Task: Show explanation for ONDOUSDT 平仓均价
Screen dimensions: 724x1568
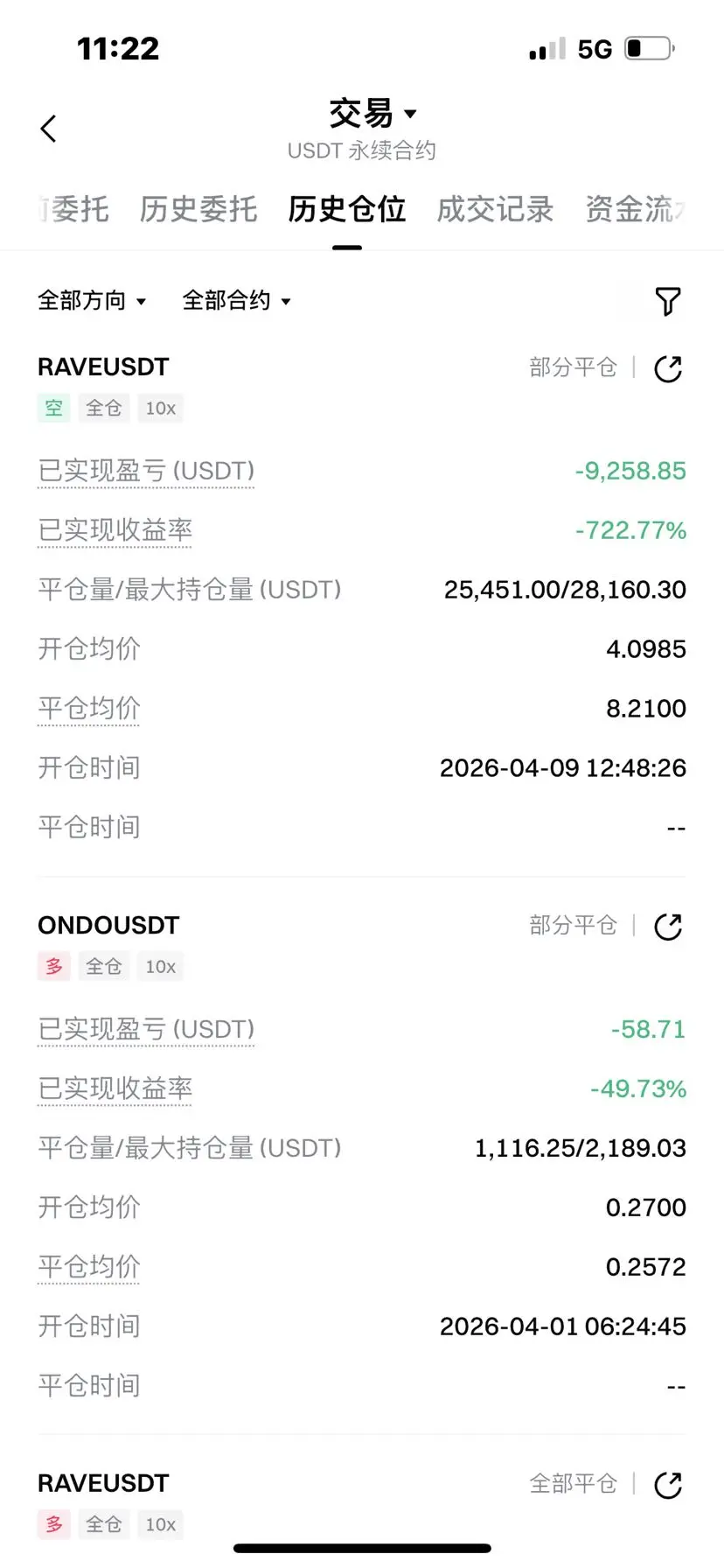Action: pos(88,1268)
